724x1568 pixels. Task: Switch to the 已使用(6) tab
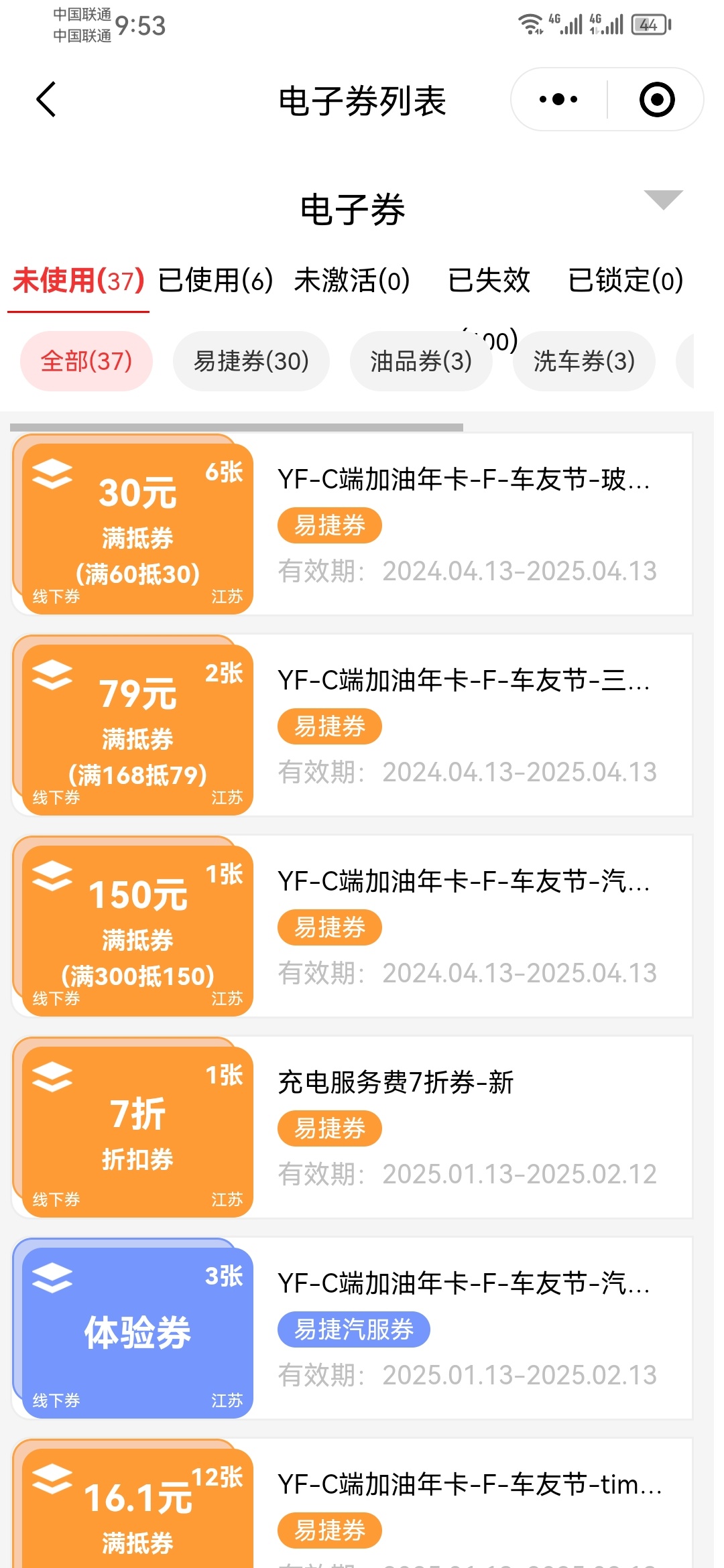coord(215,281)
